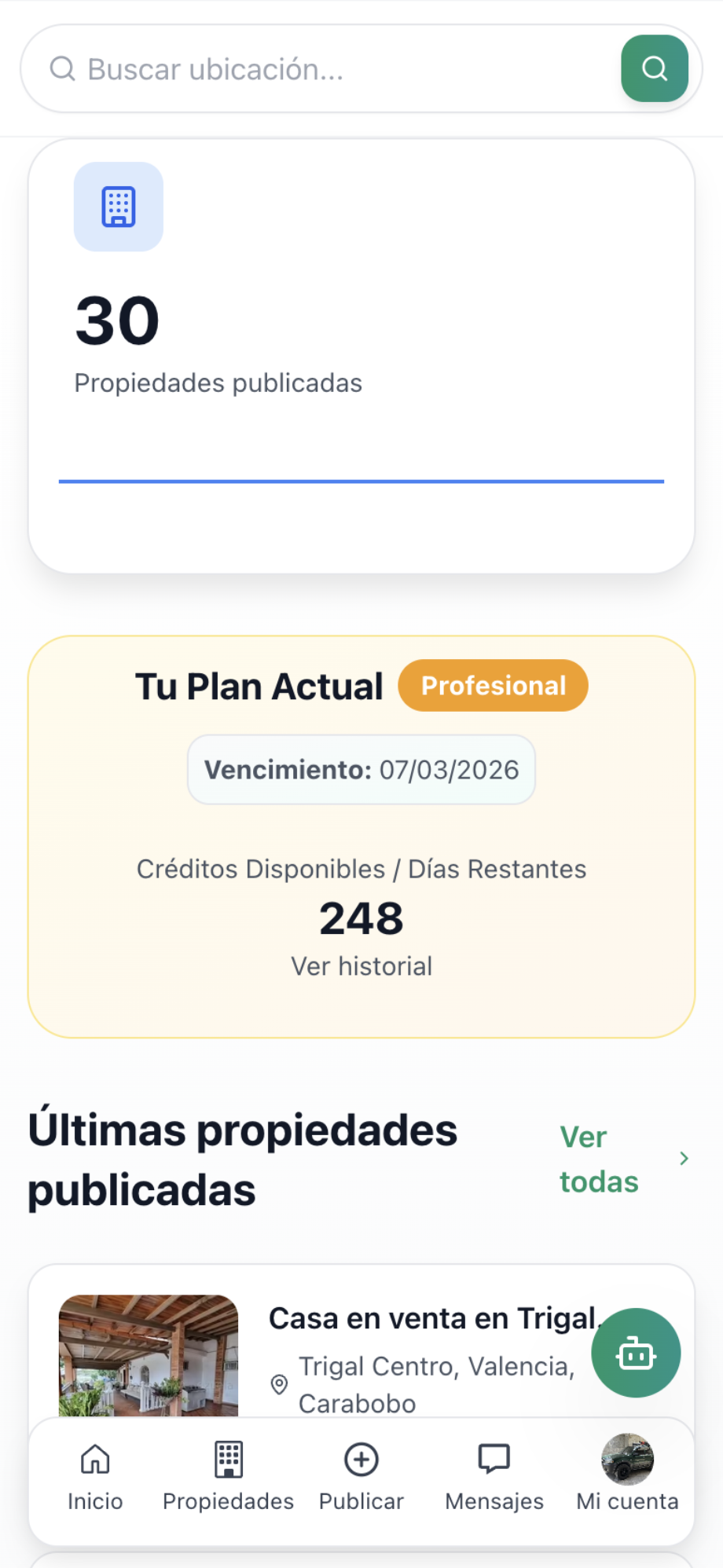Open the Mensajes tab
723x1568 pixels.
pos(494,1477)
